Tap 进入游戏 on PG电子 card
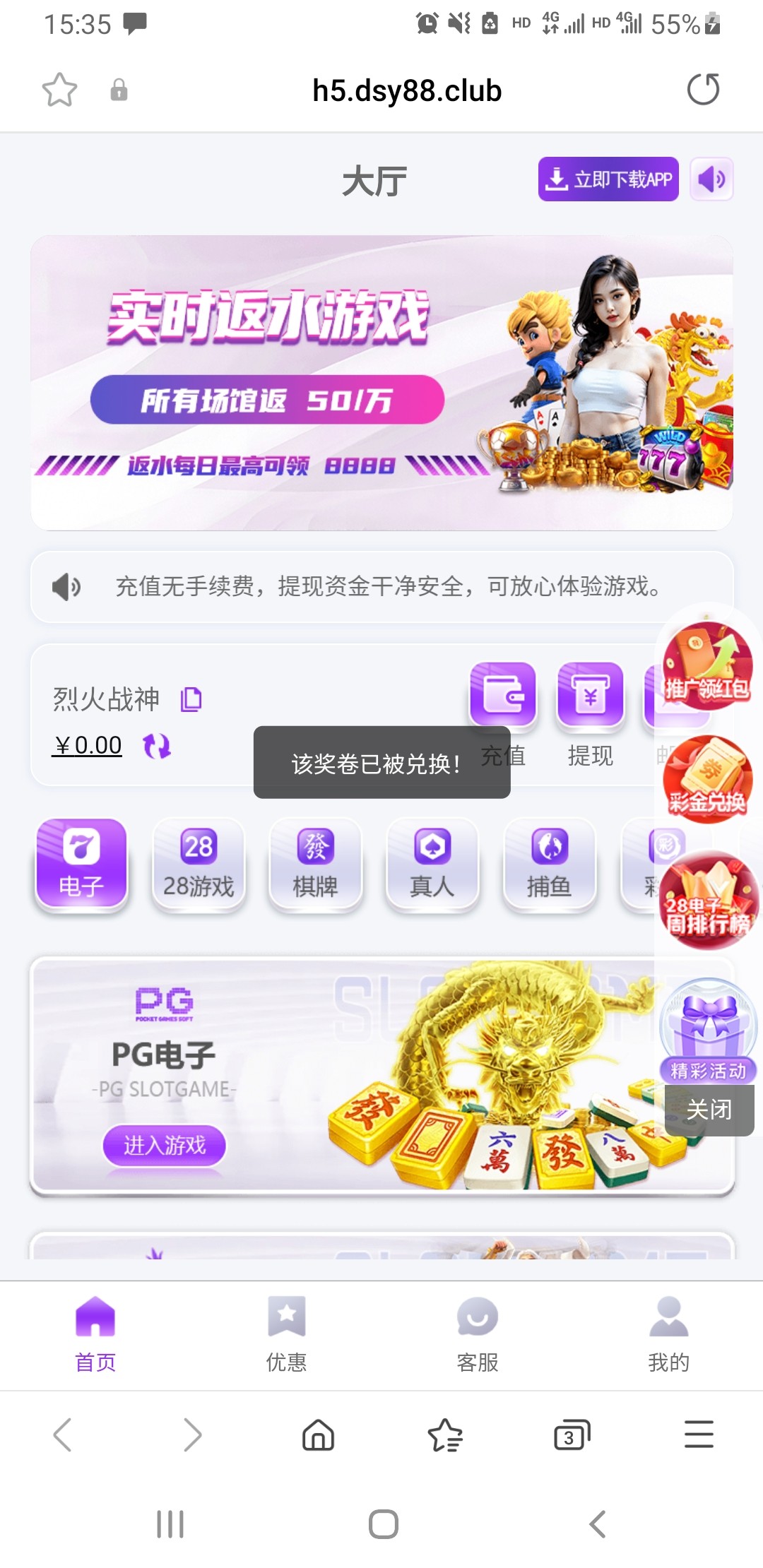Image resolution: width=763 pixels, height=1568 pixels. (x=165, y=1145)
